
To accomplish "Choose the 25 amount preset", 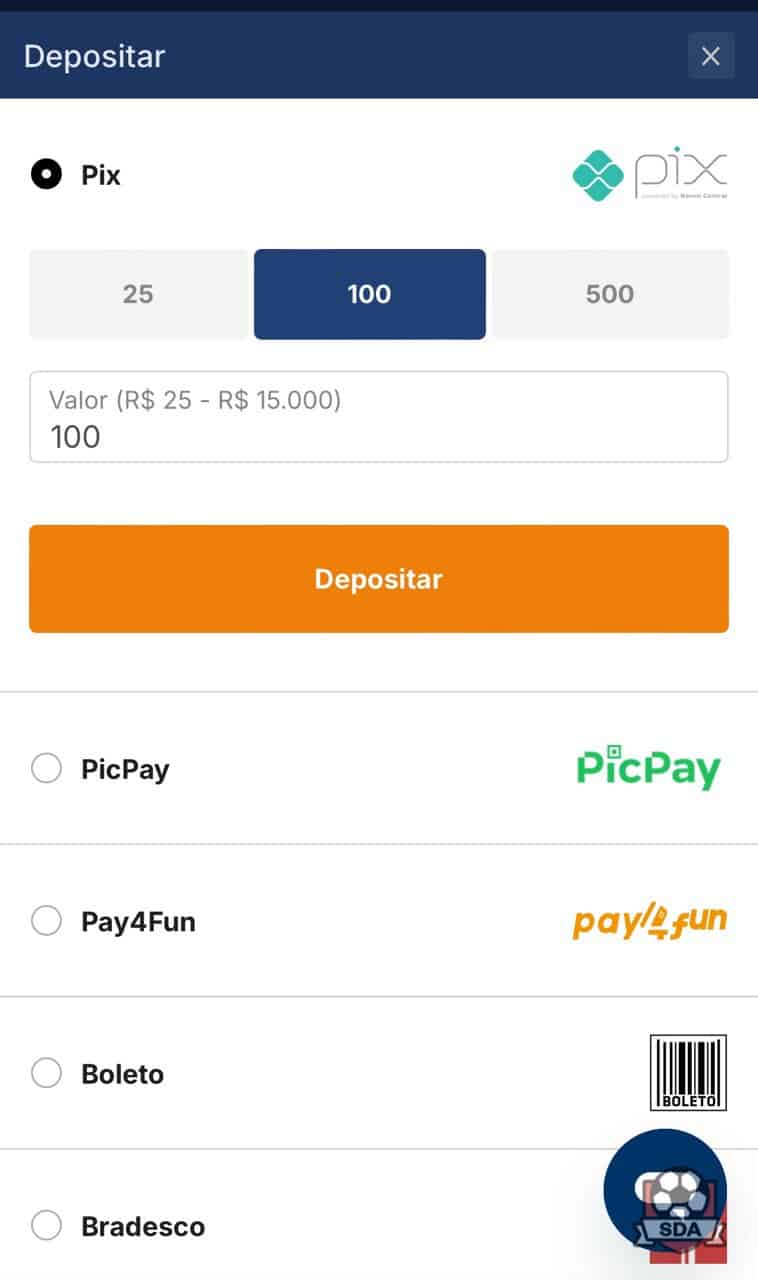I will tap(138, 294).
